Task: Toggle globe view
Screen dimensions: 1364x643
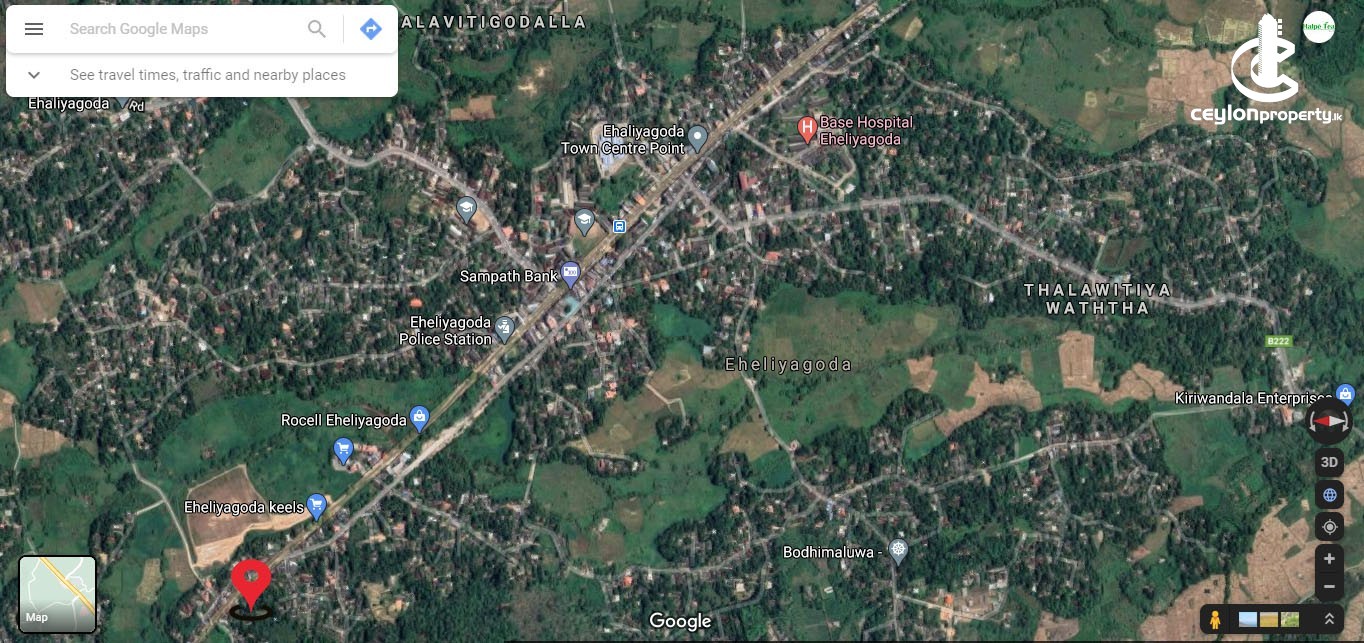Action: pyautogui.click(x=1329, y=495)
